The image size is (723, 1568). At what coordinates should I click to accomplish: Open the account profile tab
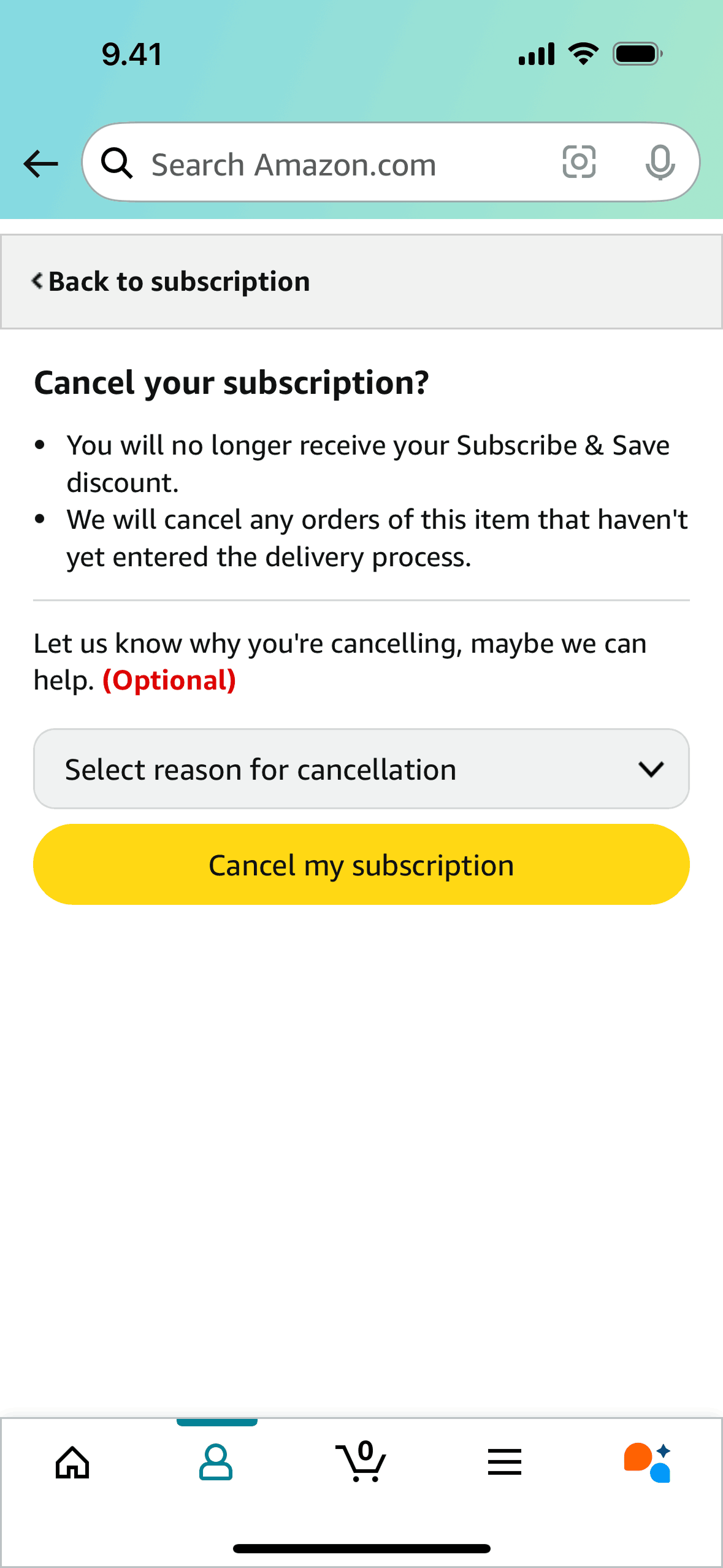pos(216,1462)
